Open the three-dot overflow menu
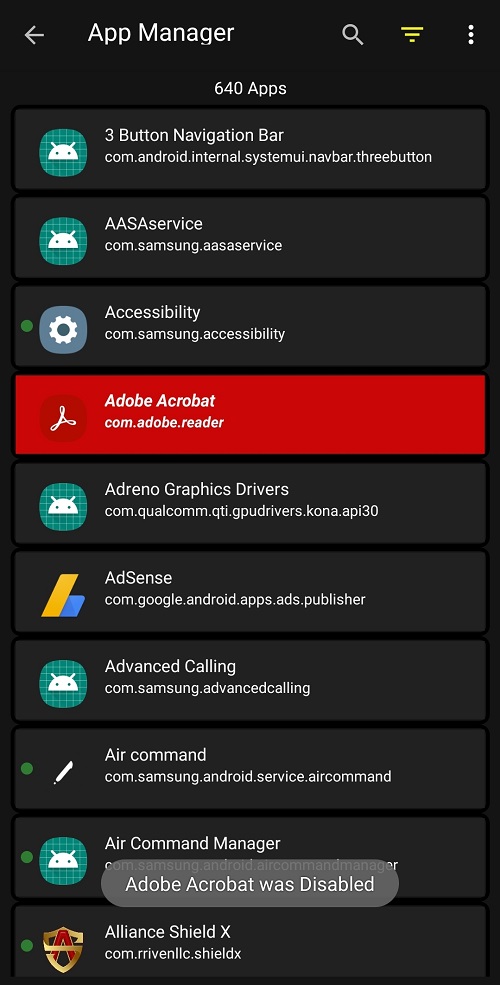The width and height of the screenshot is (500, 985). click(470, 35)
